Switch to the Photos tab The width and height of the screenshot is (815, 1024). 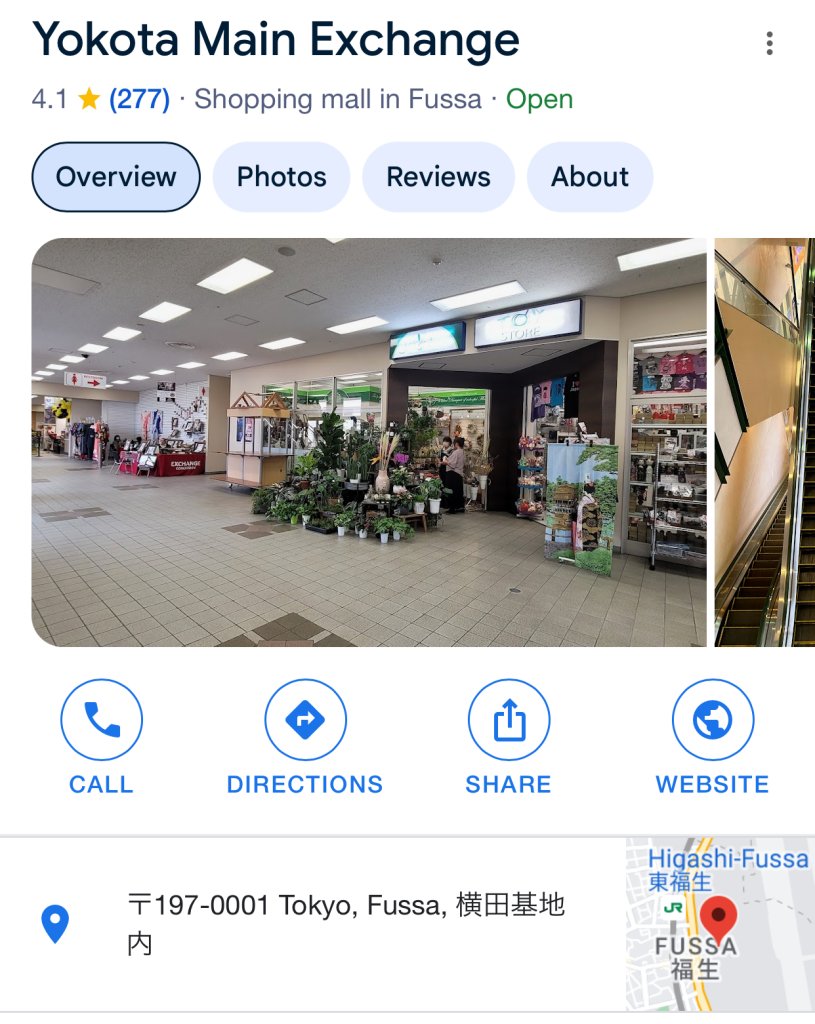(x=281, y=177)
